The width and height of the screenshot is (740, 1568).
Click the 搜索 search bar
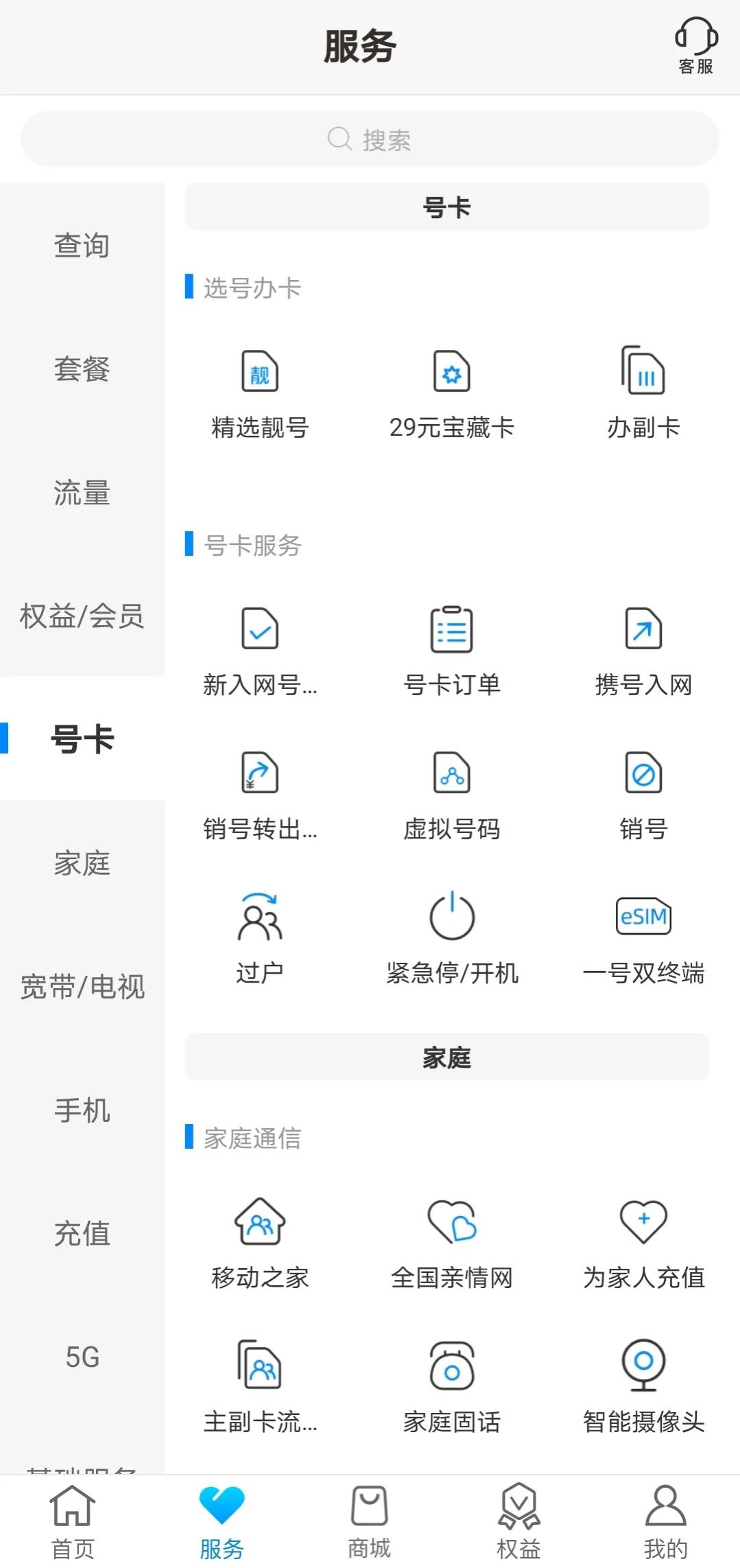(x=370, y=139)
